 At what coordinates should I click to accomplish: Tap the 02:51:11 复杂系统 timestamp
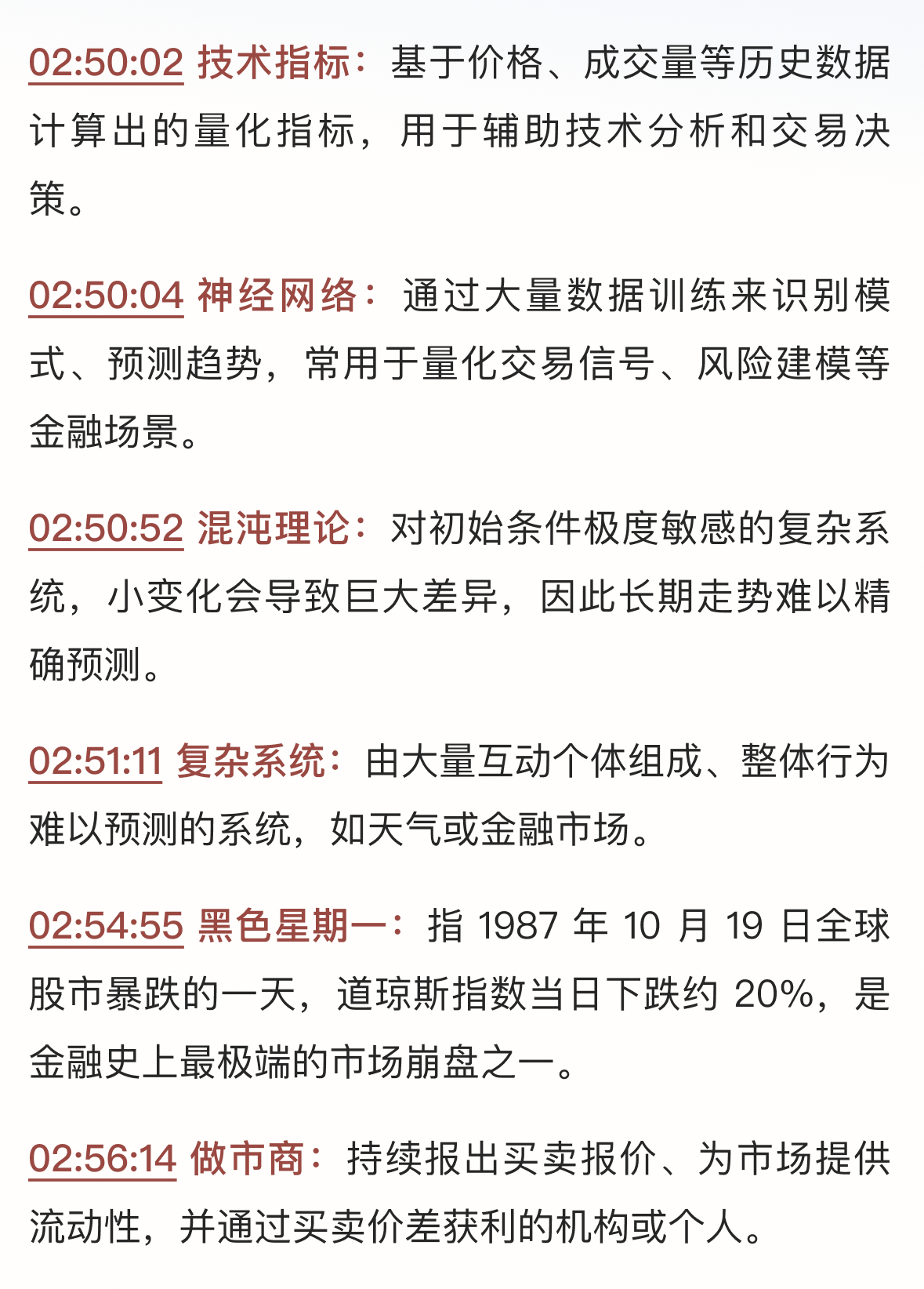coord(96,761)
